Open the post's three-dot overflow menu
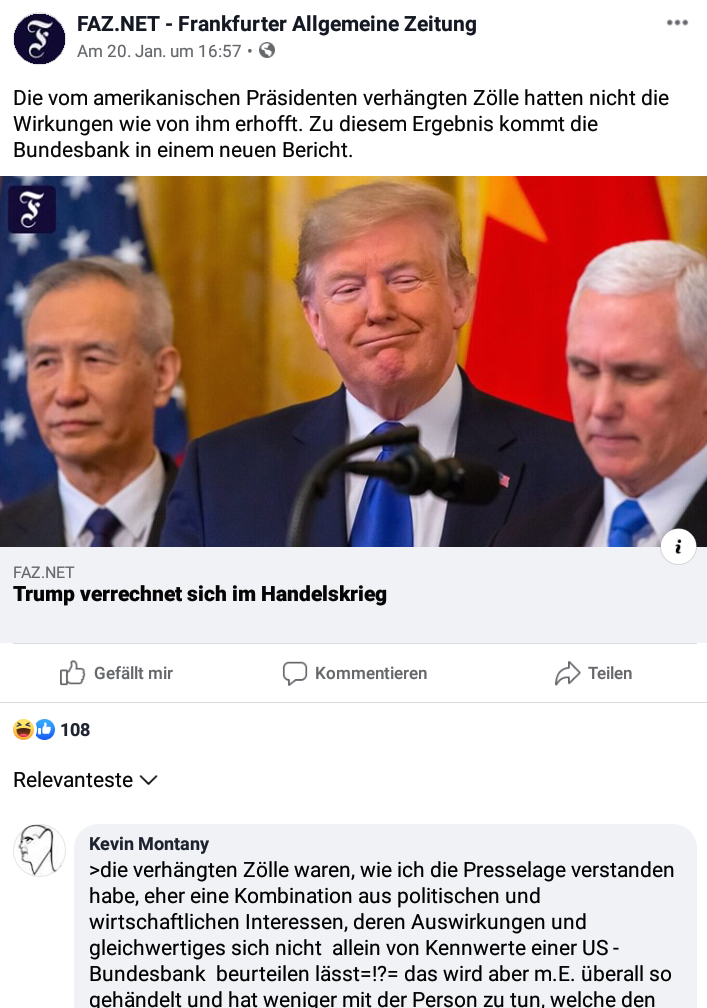The image size is (707, 1008). pyautogui.click(x=677, y=23)
